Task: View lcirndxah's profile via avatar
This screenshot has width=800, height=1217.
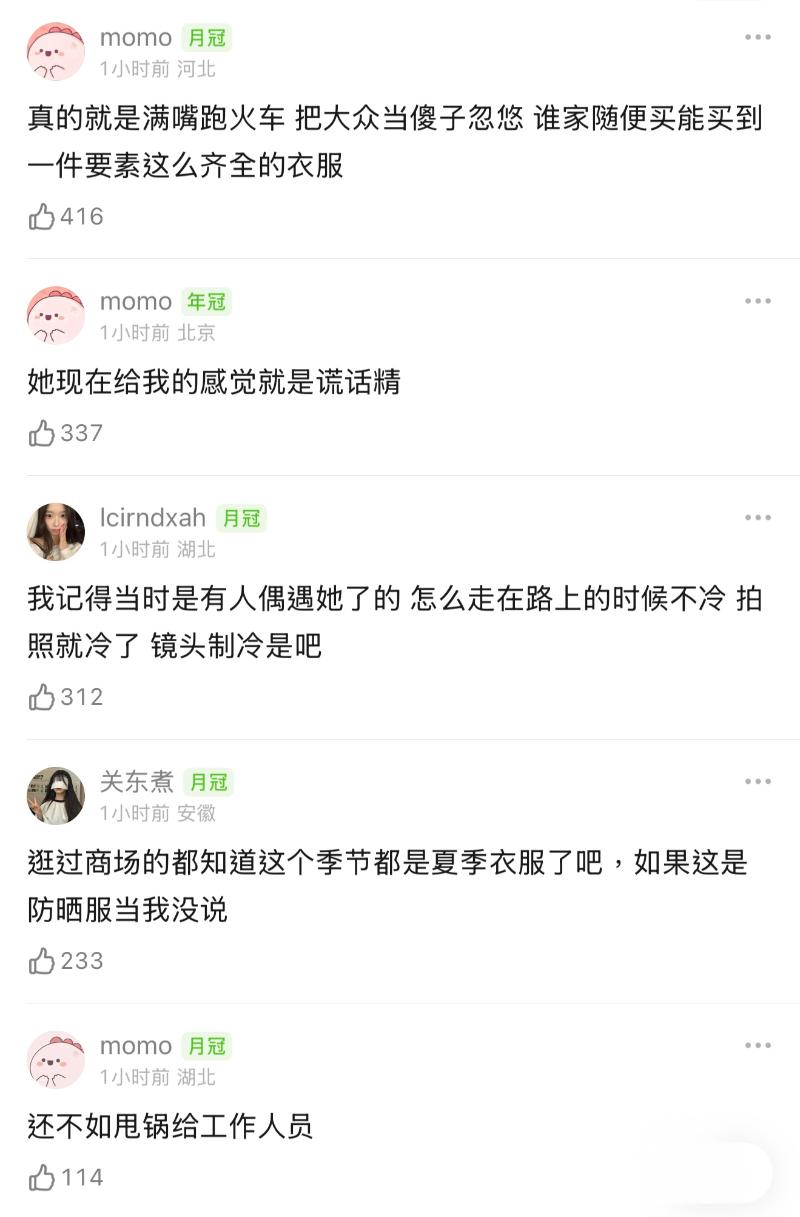Action: click(x=56, y=532)
